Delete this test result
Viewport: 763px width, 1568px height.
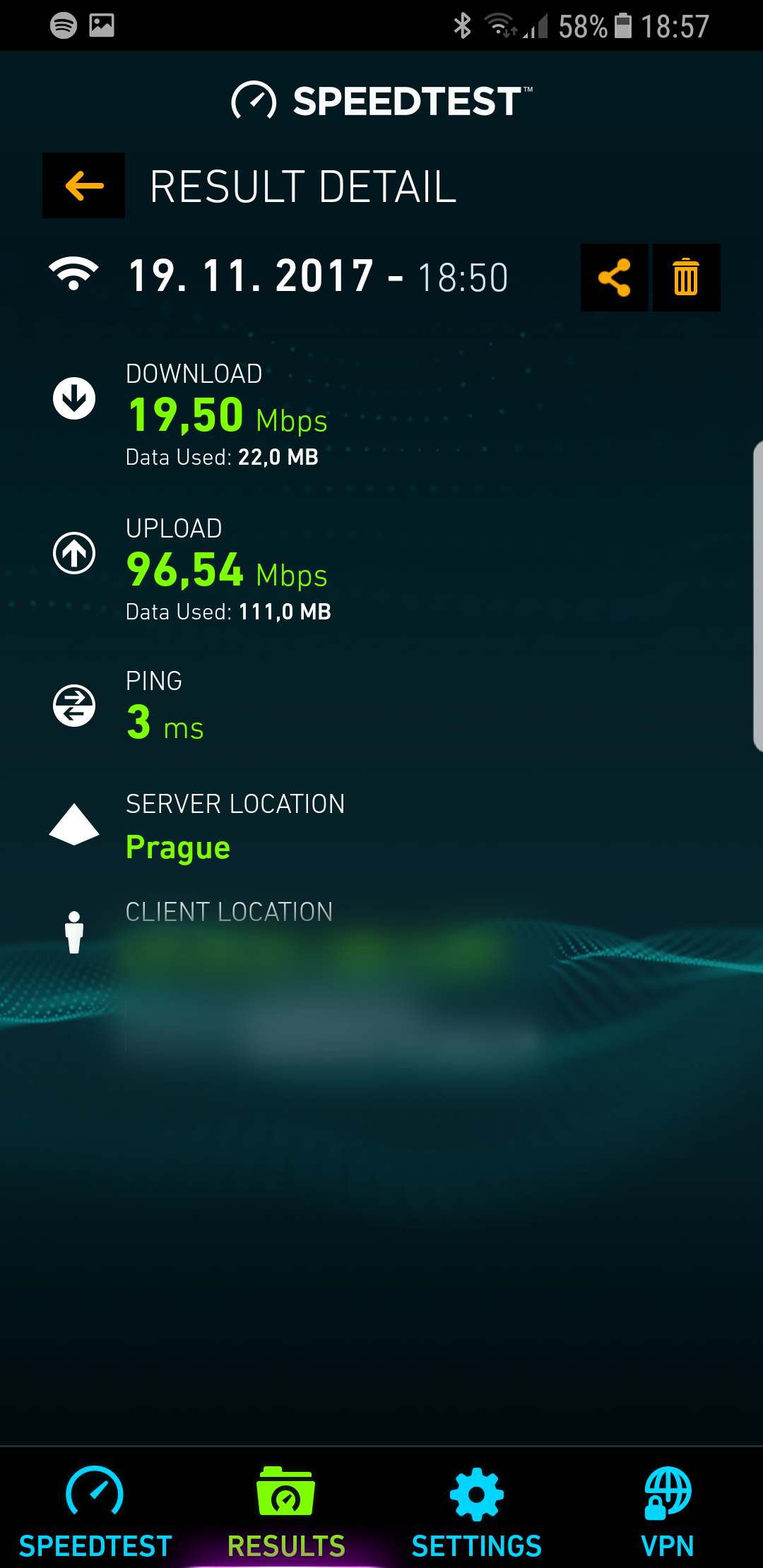point(686,278)
